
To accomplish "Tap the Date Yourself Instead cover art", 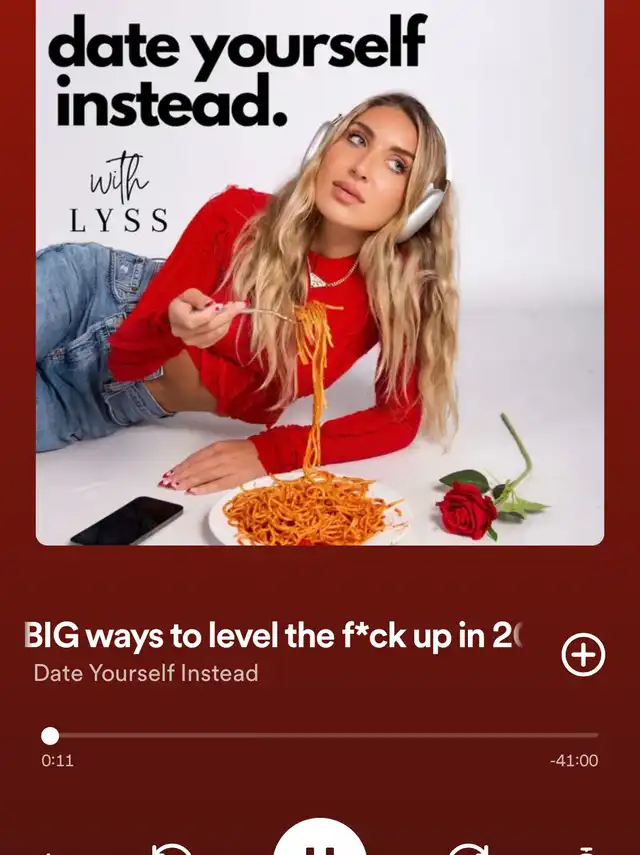I will click(x=320, y=270).
